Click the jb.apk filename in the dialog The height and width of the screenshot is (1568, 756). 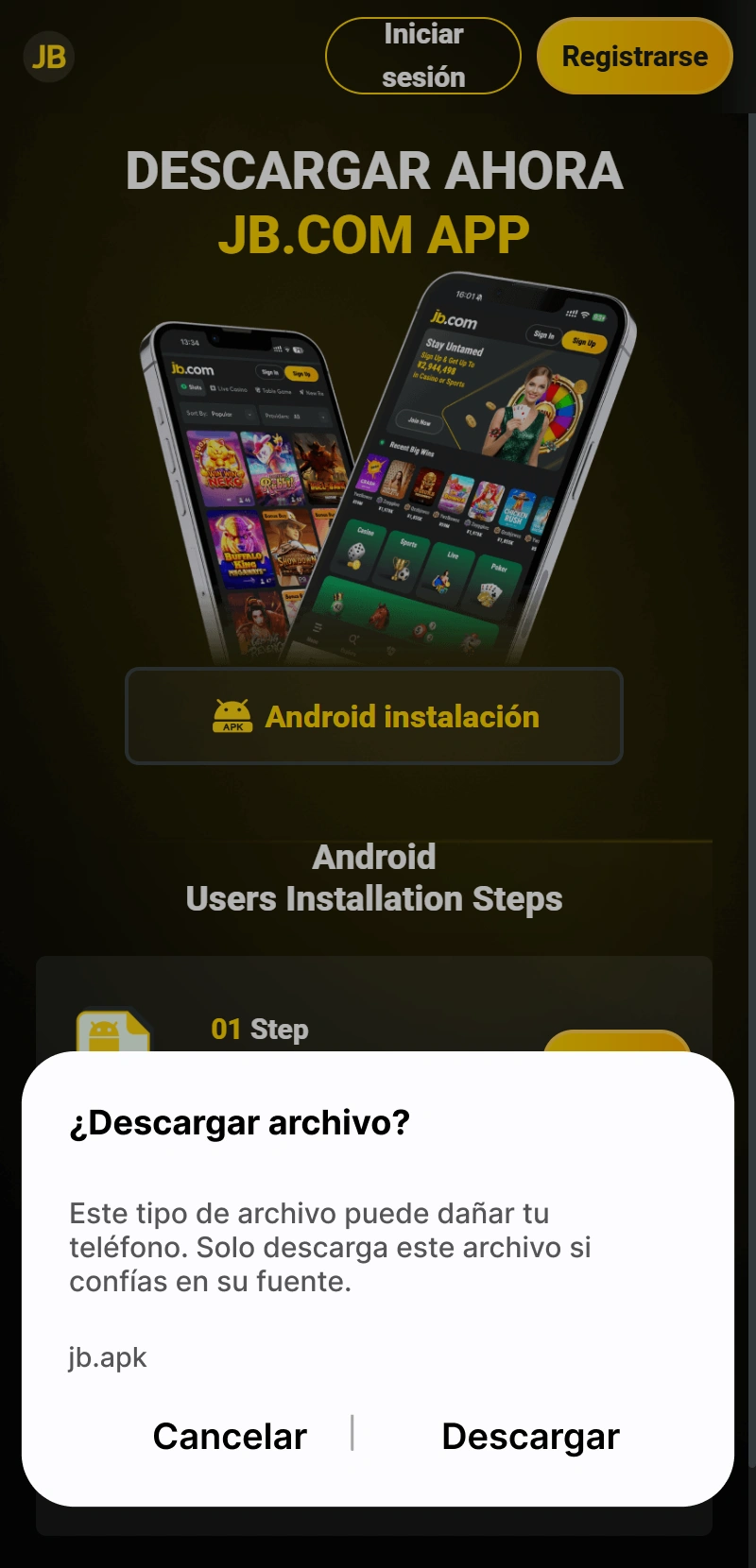tap(107, 1357)
